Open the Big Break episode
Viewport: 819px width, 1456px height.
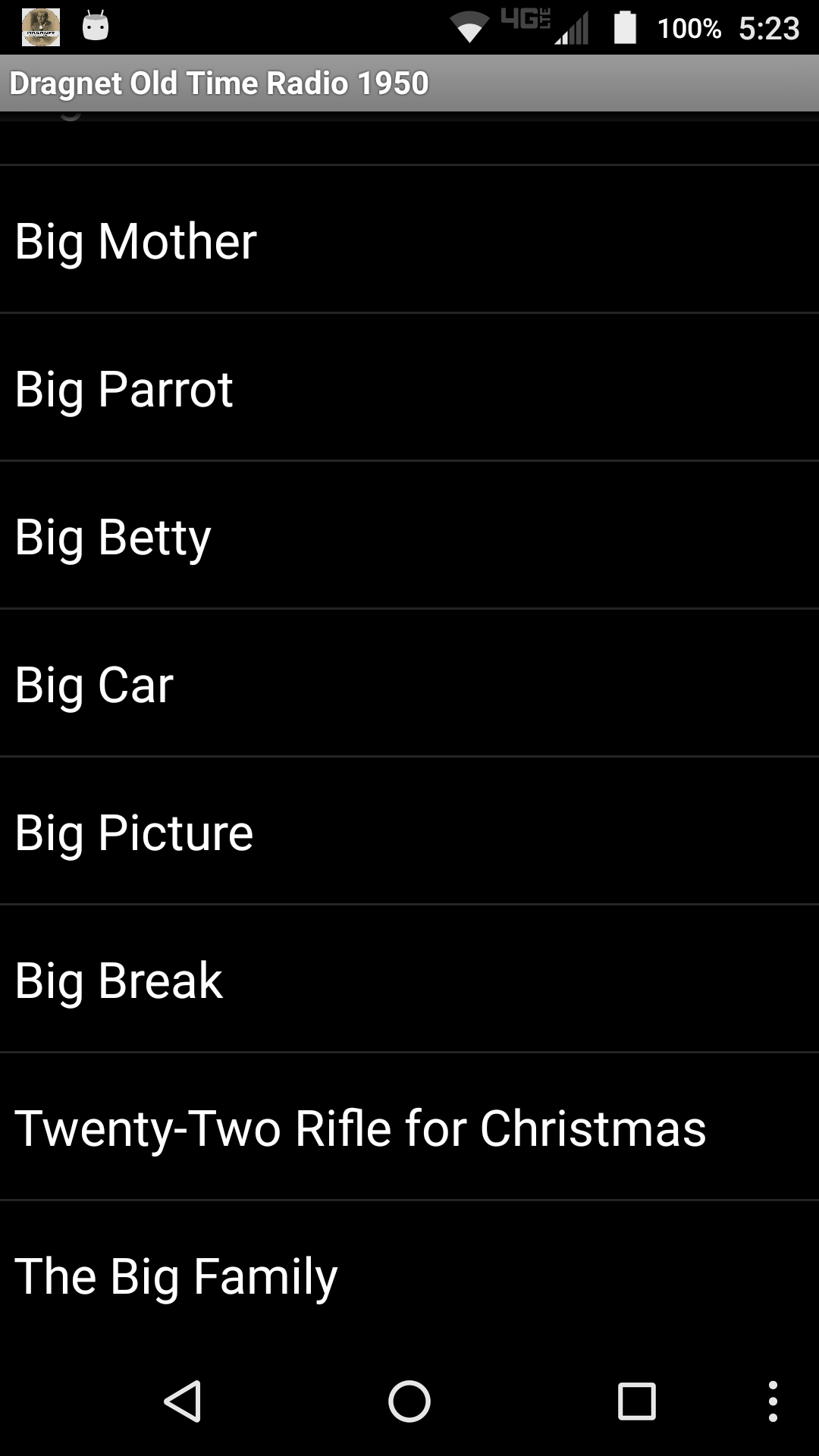click(409, 980)
